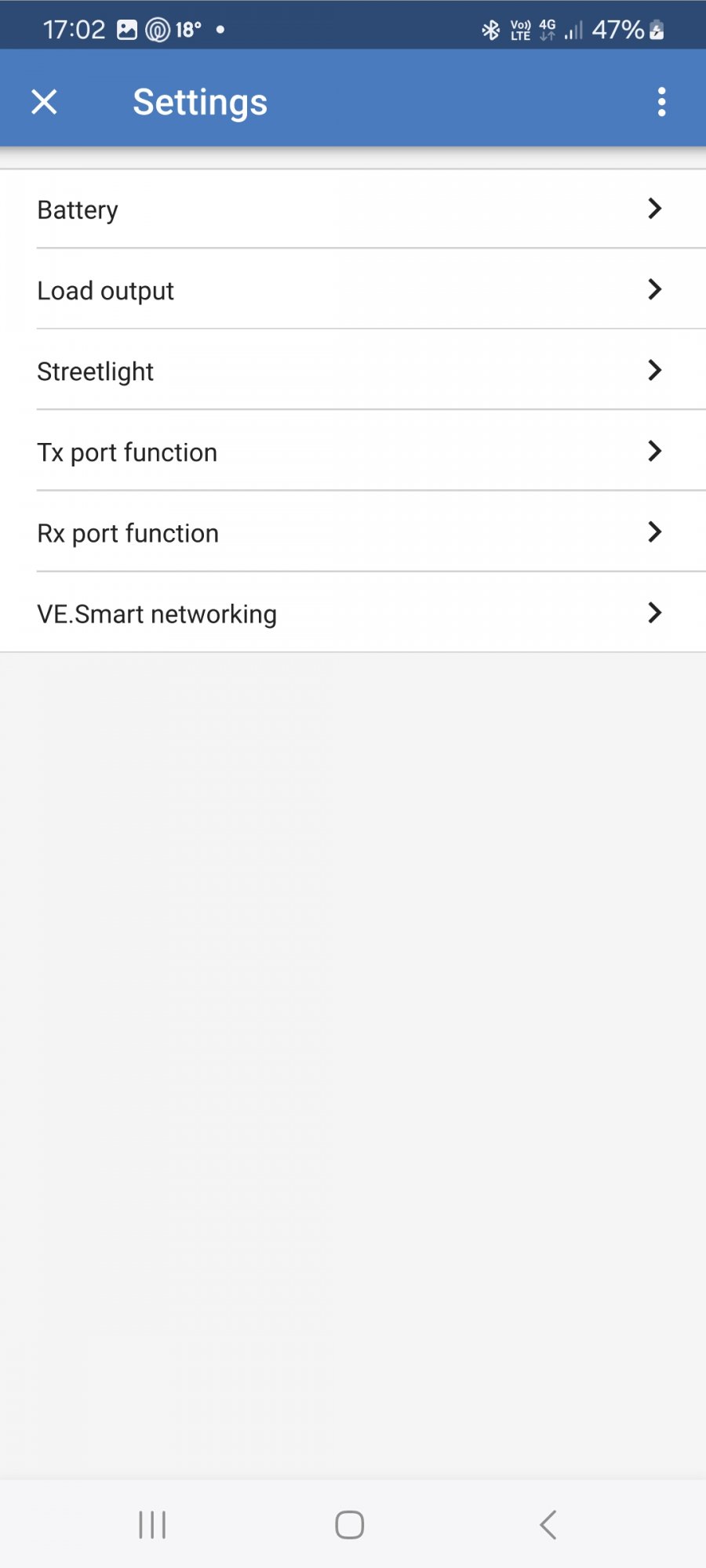Select Tx port function

coord(353,452)
